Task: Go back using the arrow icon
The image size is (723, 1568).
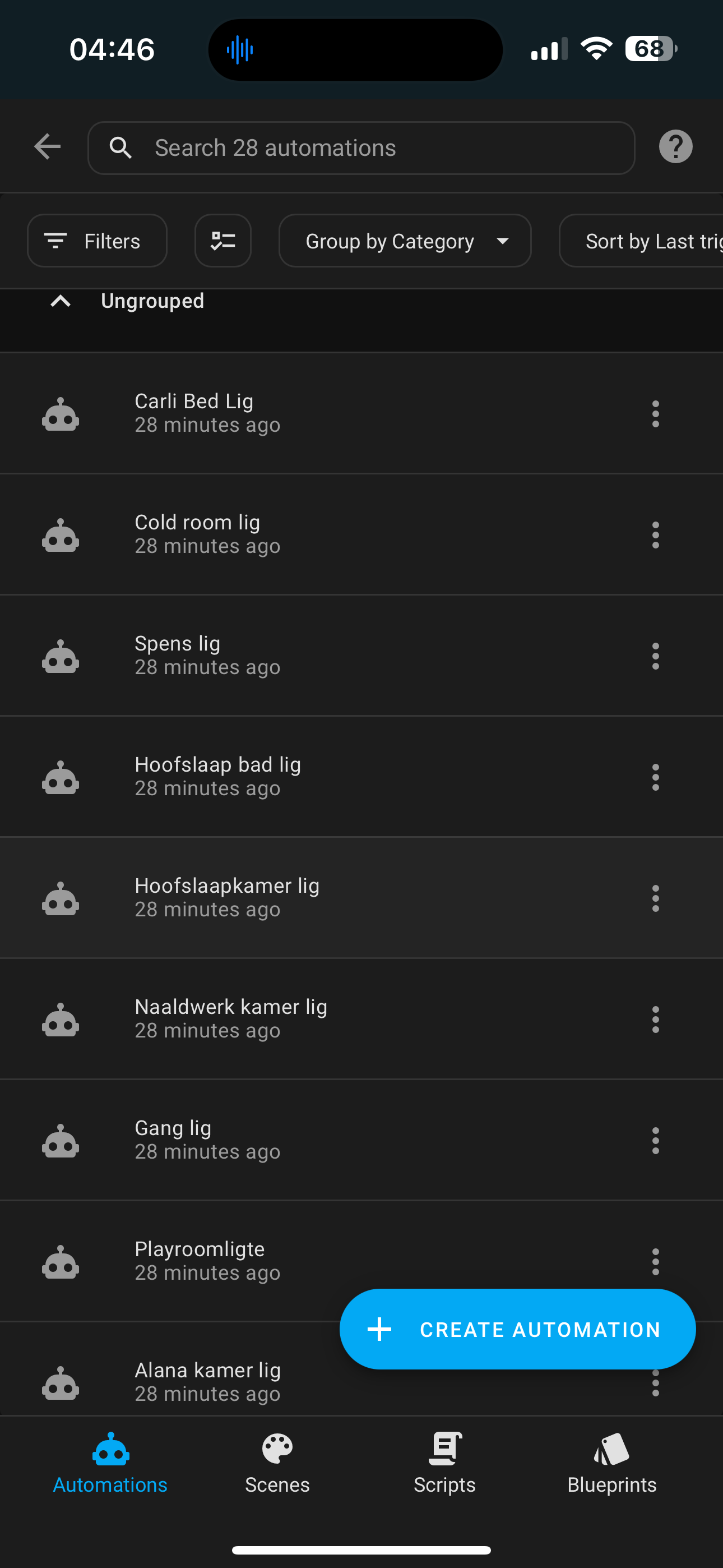Action: [48, 147]
